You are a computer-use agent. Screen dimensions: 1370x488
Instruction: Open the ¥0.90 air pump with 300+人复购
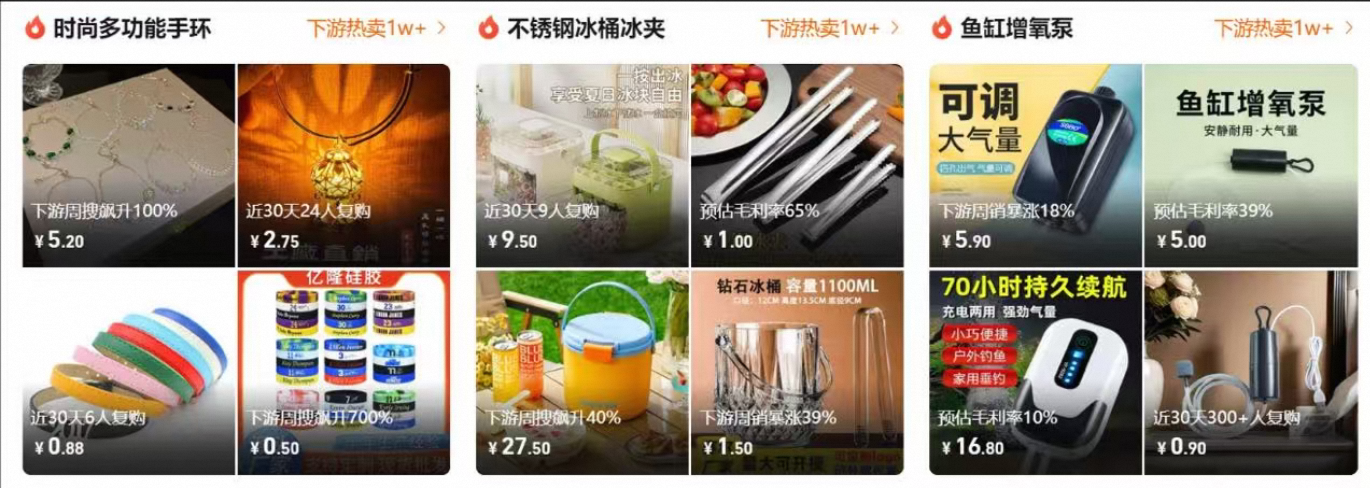point(1250,372)
